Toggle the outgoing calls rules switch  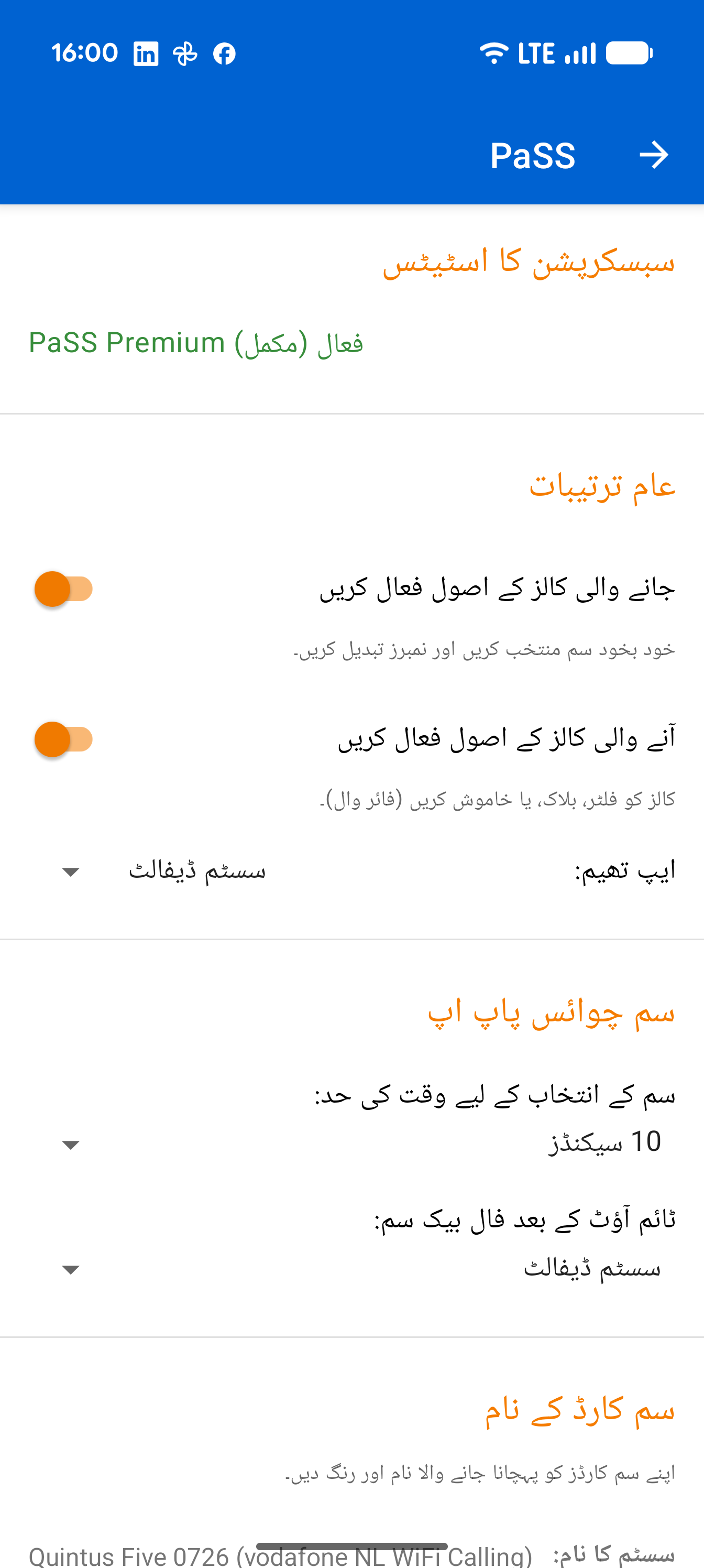(63, 589)
